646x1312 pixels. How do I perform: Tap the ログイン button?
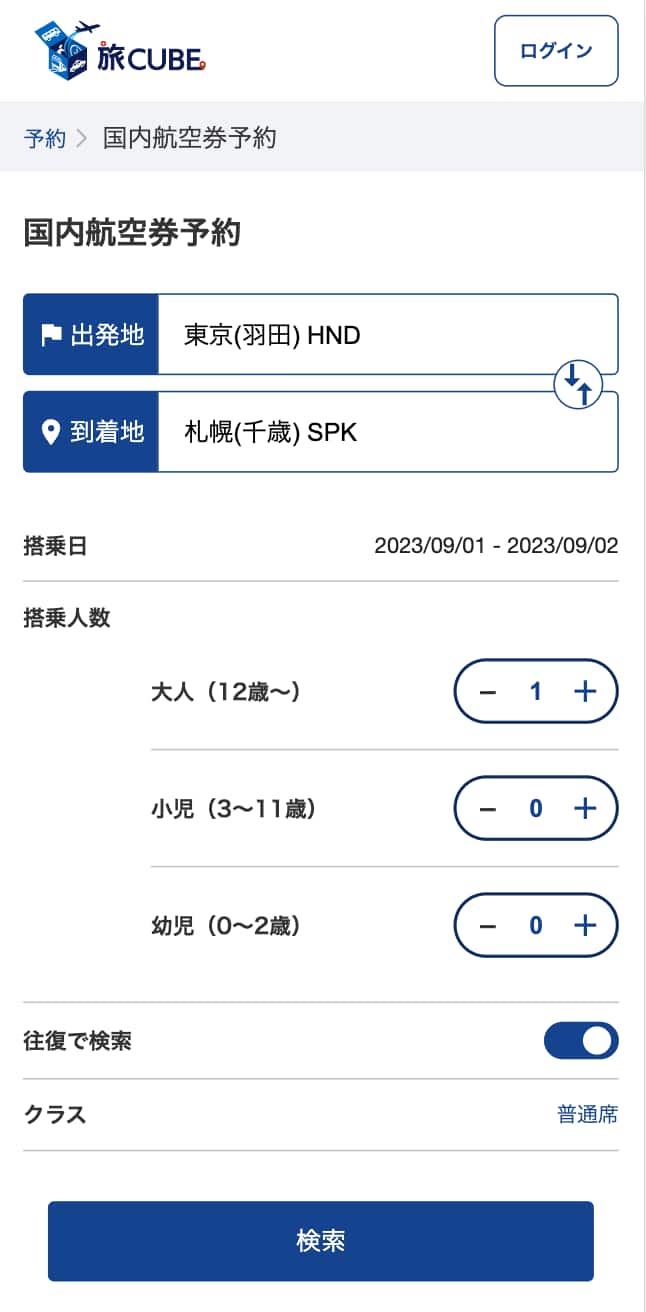556,51
